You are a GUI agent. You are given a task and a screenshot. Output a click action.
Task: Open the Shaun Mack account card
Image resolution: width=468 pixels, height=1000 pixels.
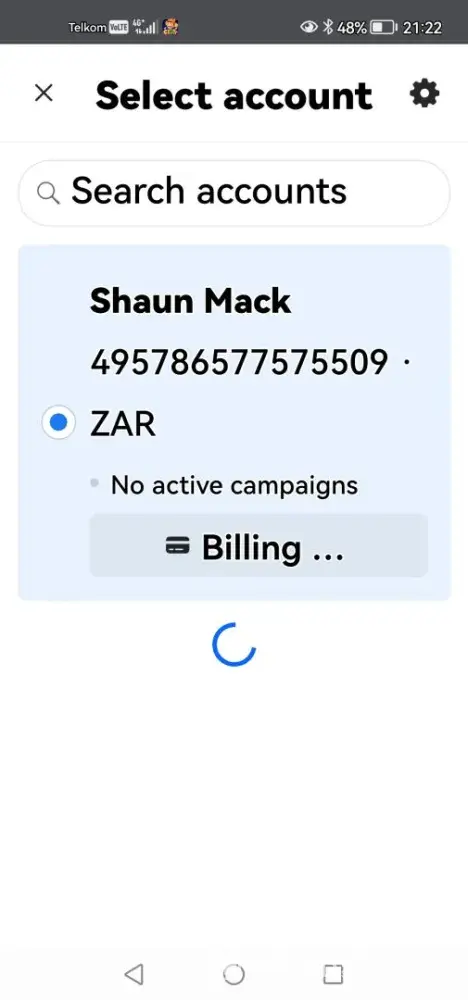(234, 422)
